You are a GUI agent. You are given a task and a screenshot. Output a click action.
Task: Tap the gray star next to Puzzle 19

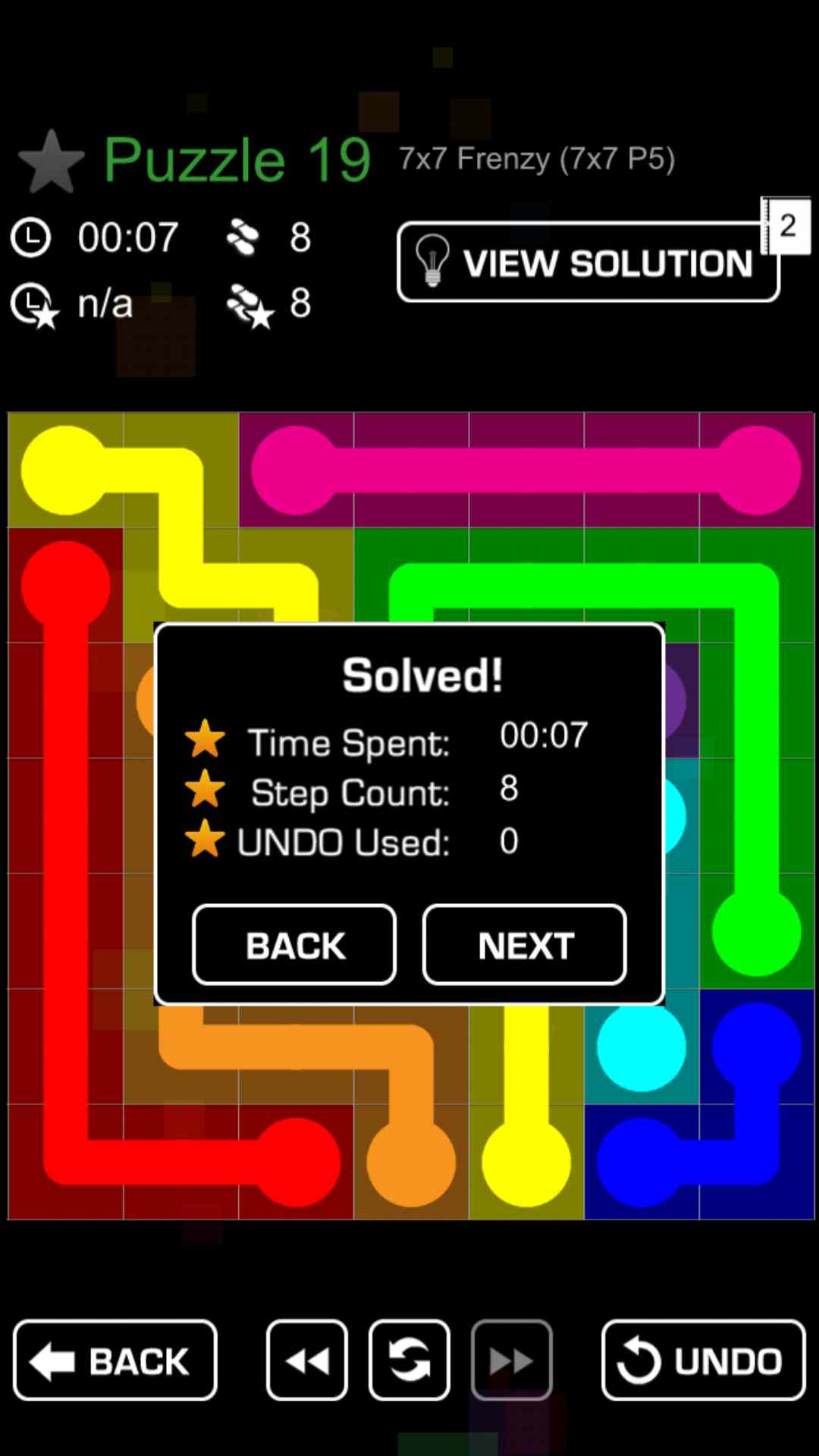click(x=52, y=162)
